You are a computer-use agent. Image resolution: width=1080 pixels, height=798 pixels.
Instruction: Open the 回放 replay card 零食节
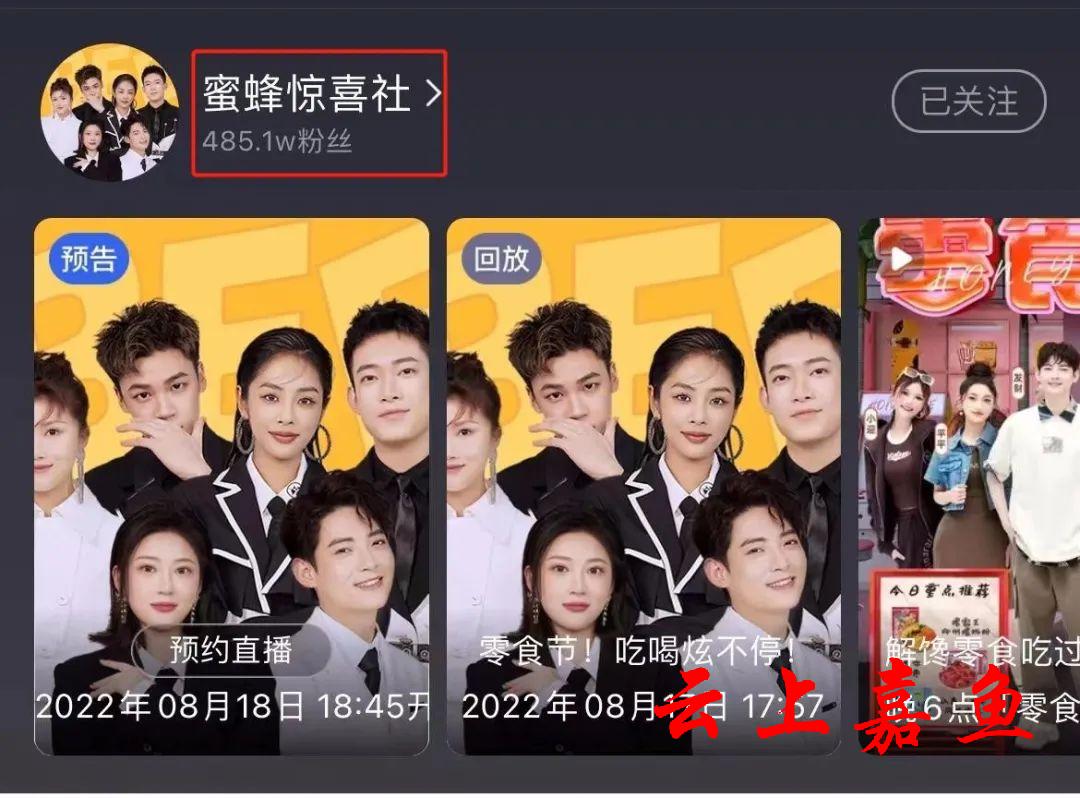[x=643, y=450]
